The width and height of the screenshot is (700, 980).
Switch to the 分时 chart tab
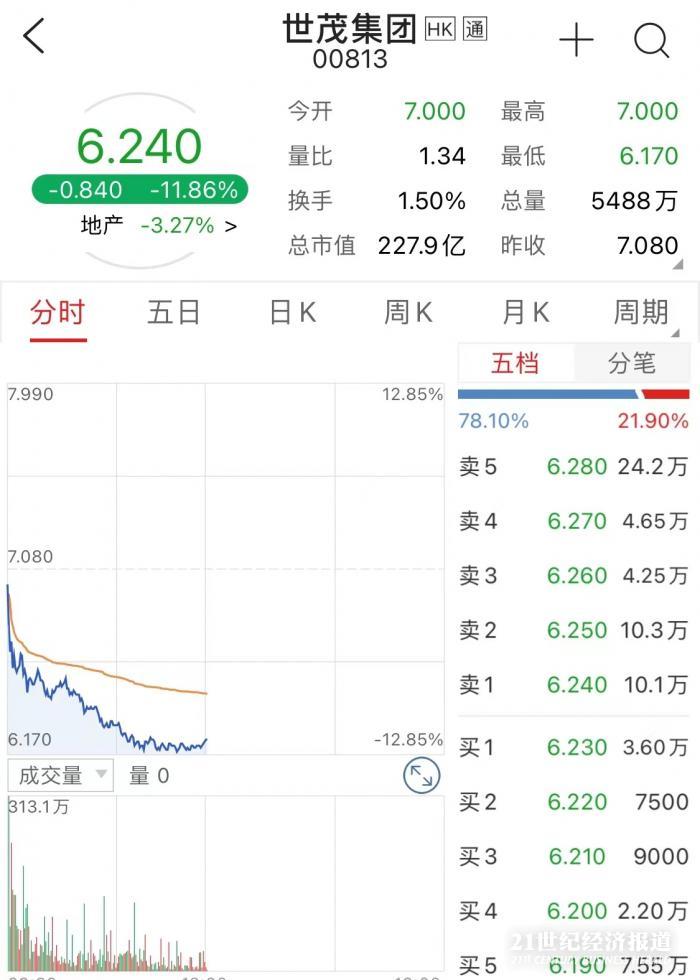tap(57, 313)
